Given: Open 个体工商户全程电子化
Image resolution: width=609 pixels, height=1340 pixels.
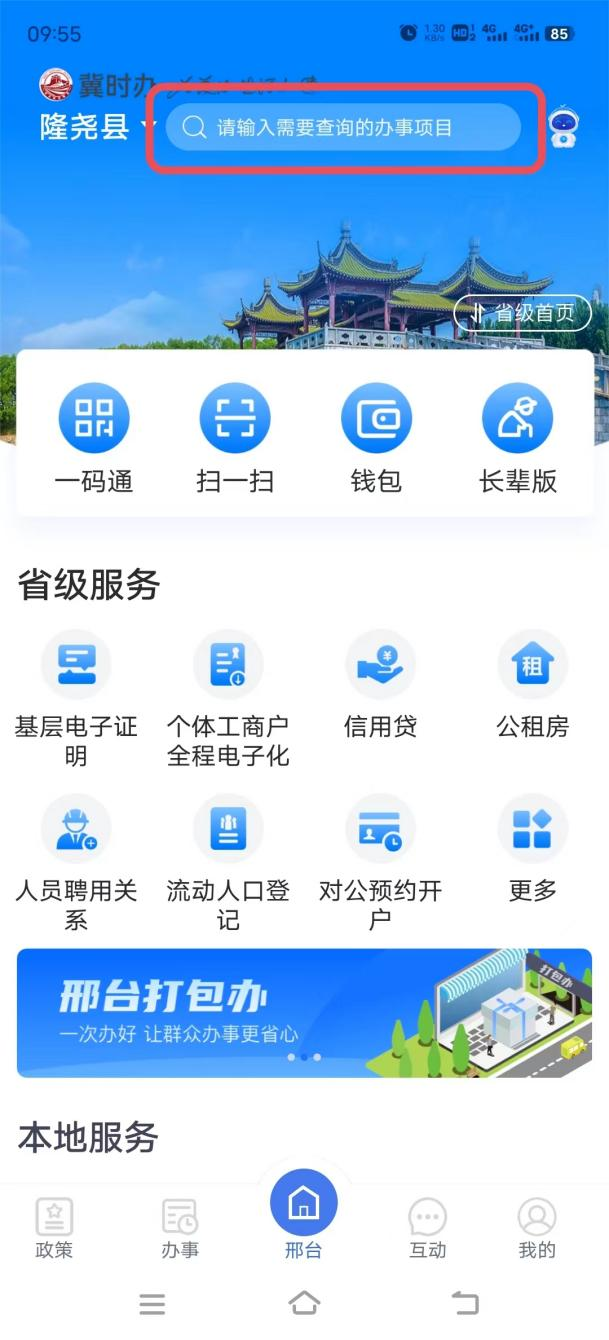Looking at the screenshot, I should (228, 698).
